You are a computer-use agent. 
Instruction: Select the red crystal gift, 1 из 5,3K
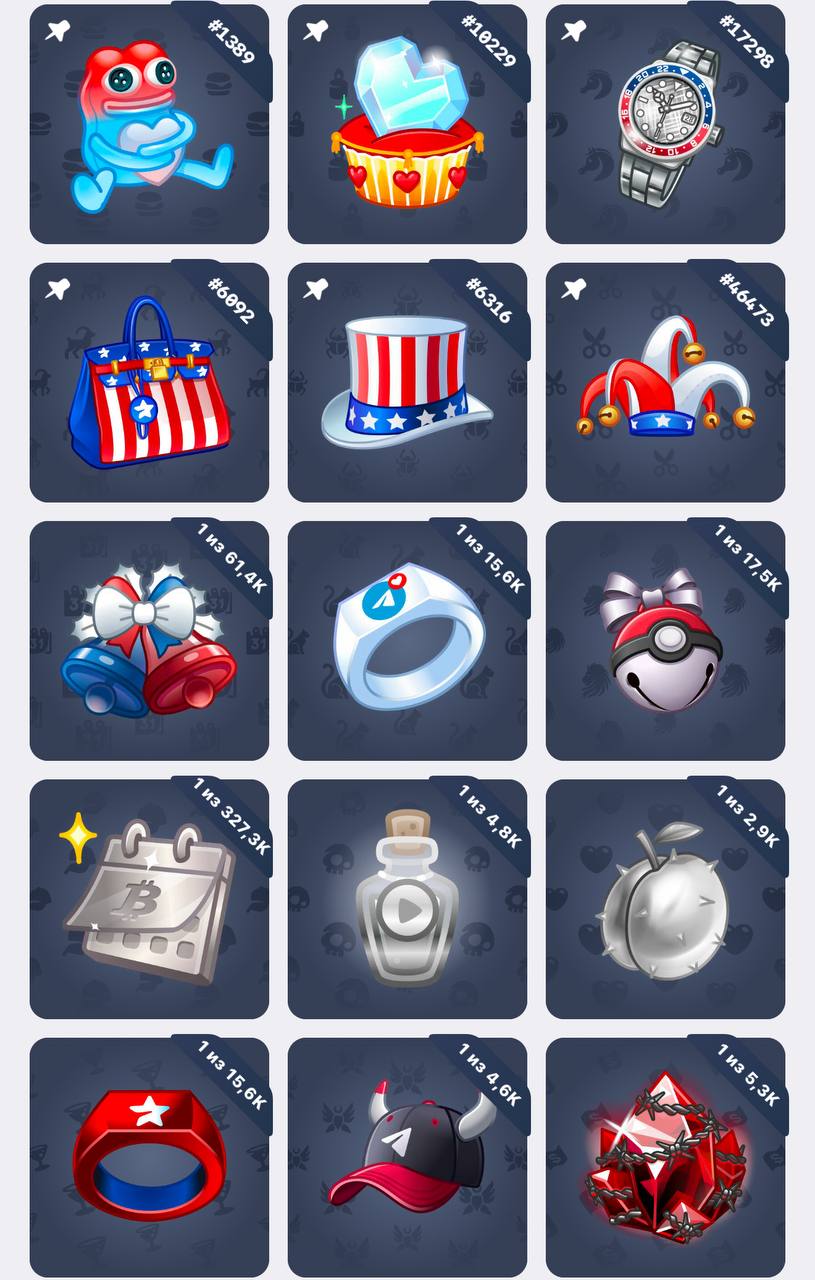coord(665,1157)
